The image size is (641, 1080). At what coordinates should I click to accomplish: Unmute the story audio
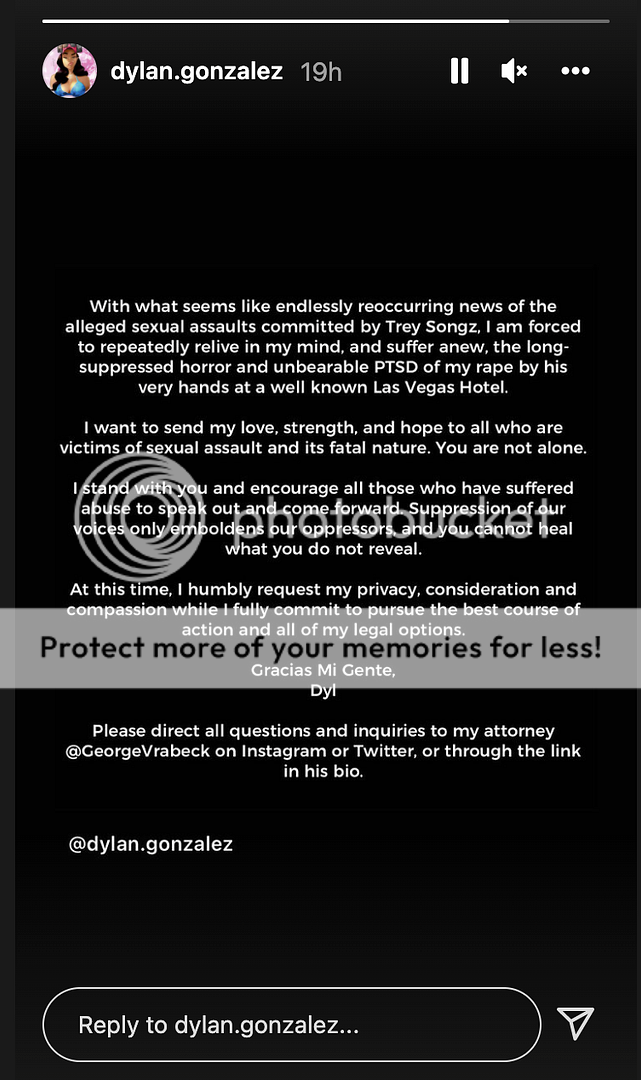click(514, 71)
